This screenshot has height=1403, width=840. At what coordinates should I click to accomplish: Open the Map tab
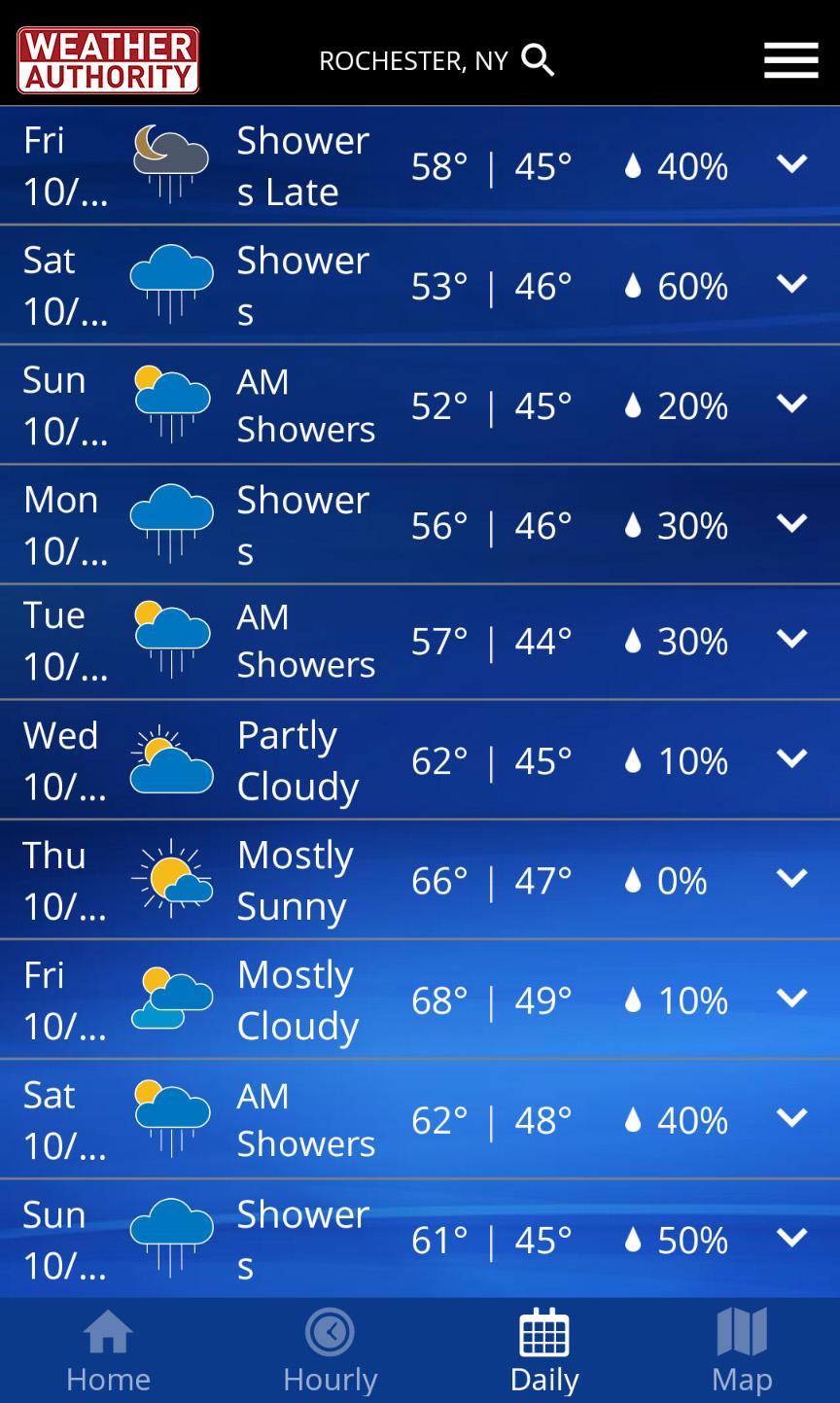pyautogui.click(x=742, y=1350)
